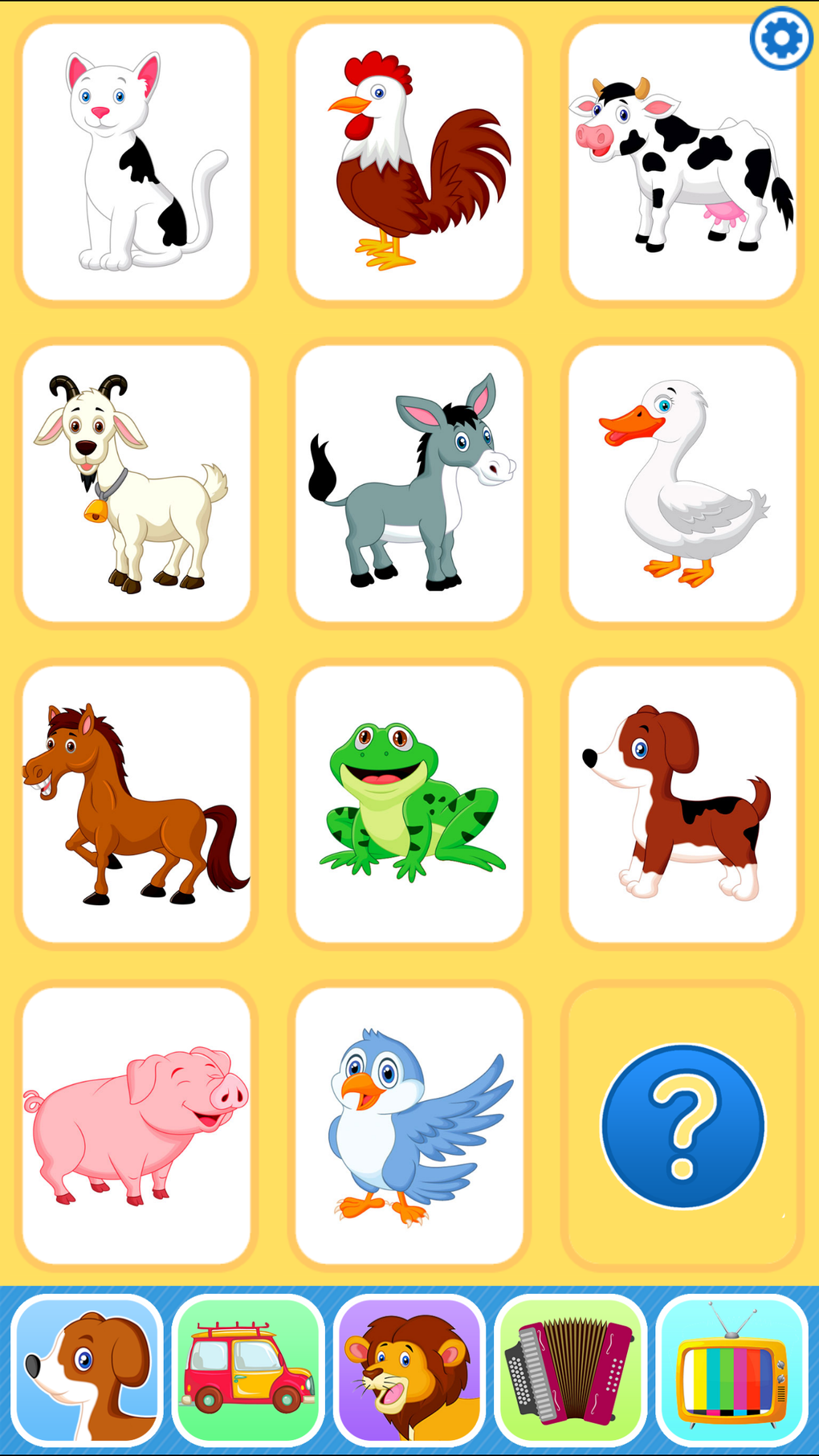Open settings with the gear icon
Image resolution: width=819 pixels, height=1456 pixels.
point(781,38)
